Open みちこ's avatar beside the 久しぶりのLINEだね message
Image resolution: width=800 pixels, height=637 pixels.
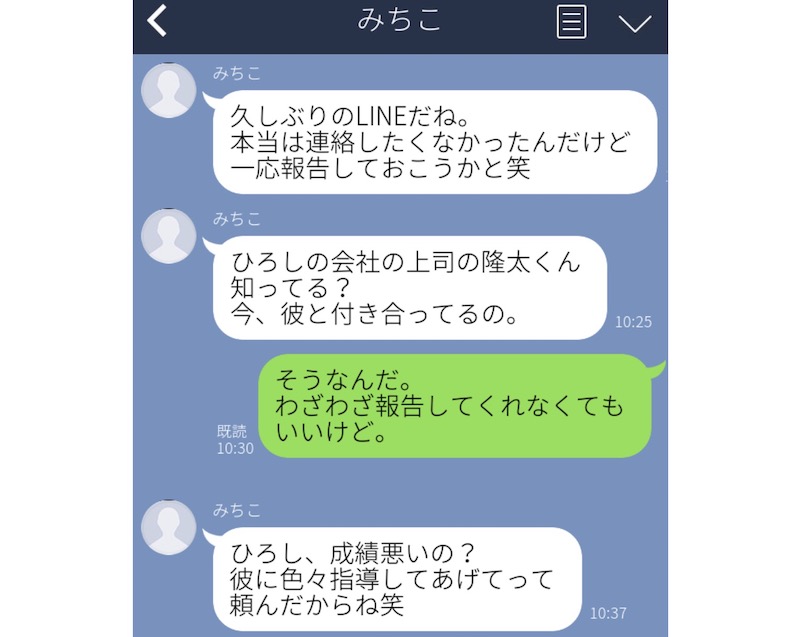[169, 91]
